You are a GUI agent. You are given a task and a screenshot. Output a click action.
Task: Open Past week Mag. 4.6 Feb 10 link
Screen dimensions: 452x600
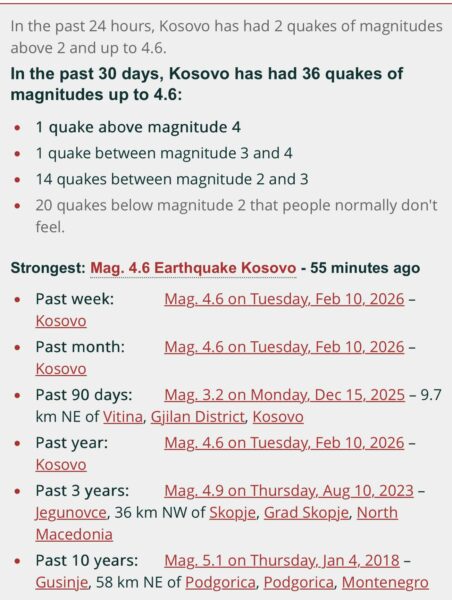pos(284,299)
